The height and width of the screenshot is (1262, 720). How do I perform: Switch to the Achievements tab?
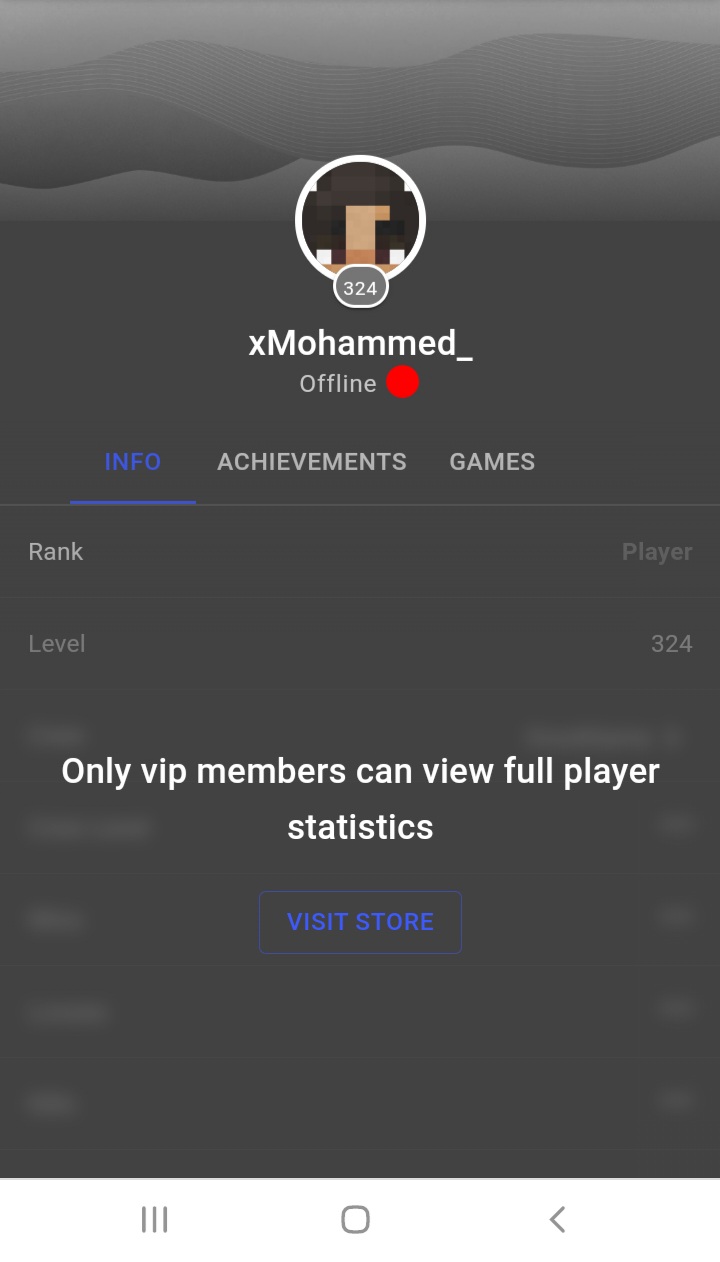312,462
